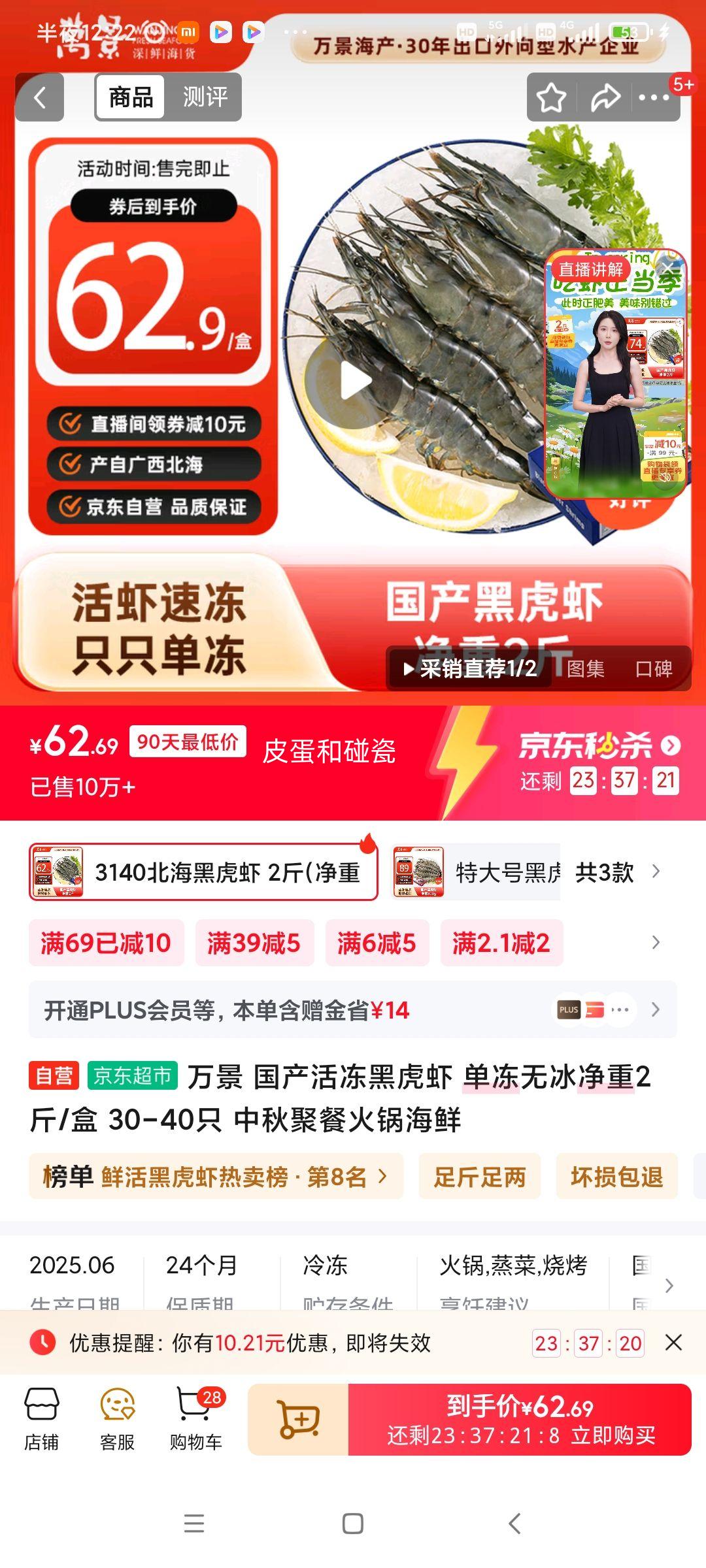Image resolution: width=706 pixels, height=1568 pixels.
Task: Open the 直播讲解 live stream window
Action: [614, 372]
